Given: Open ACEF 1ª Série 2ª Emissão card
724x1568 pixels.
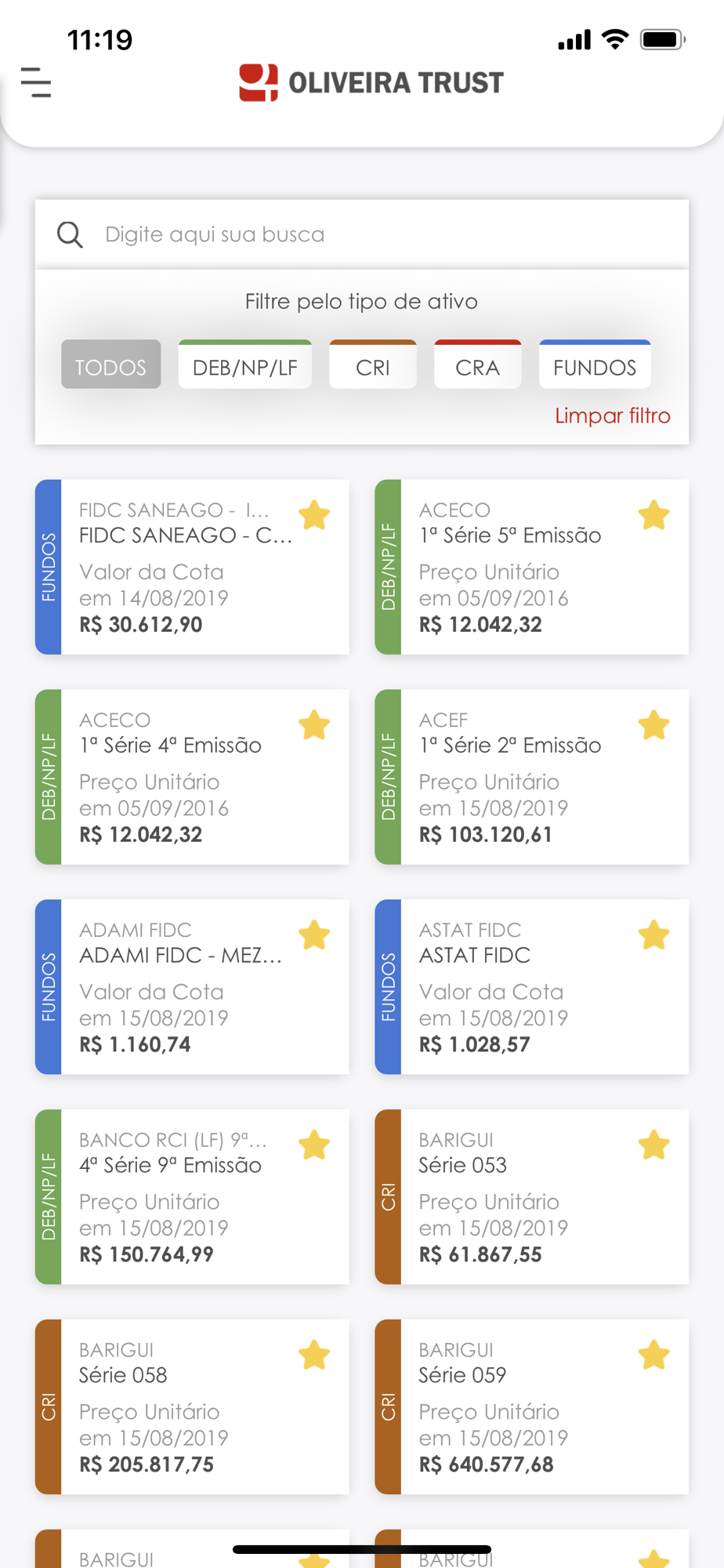Looking at the screenshot, I should point(532,777).
